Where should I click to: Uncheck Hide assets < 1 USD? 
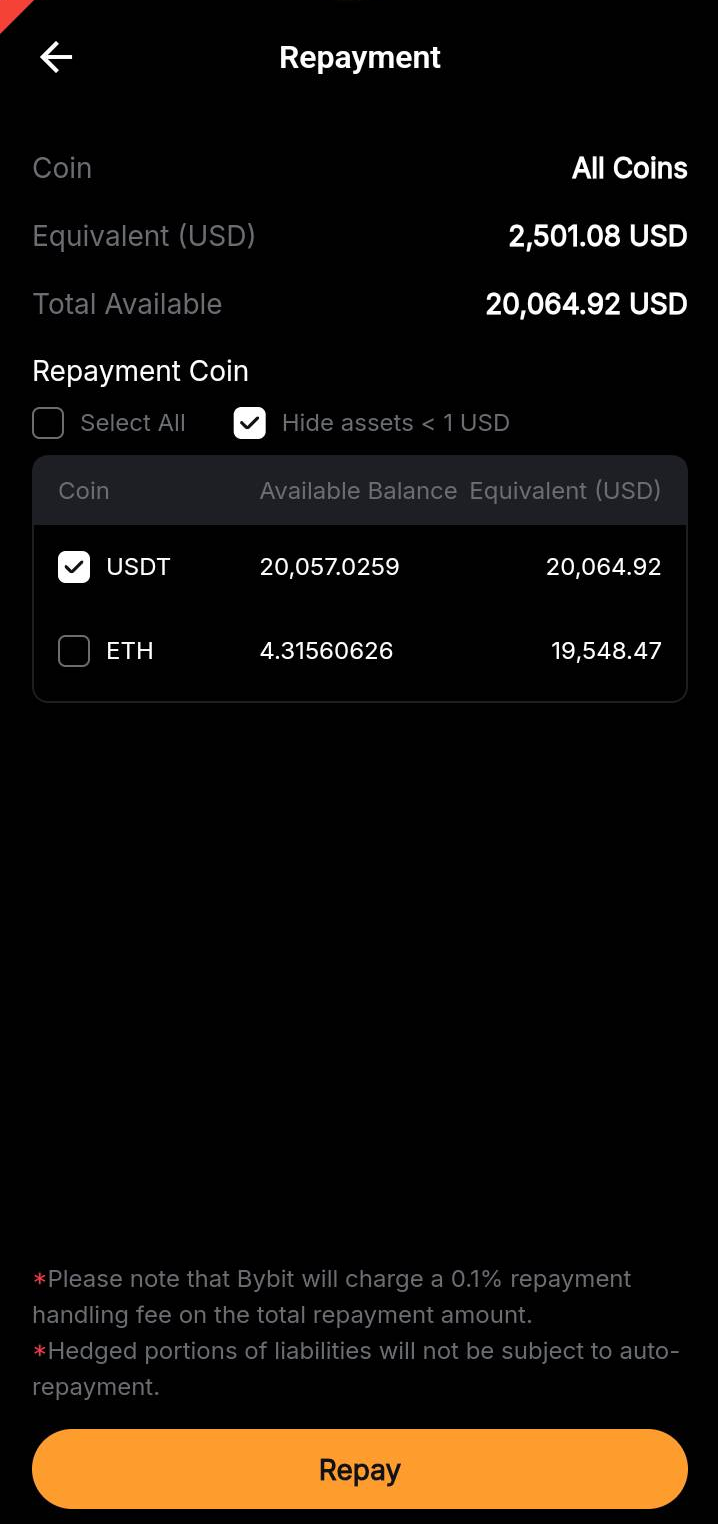pyautogui.click(x=250, y=423)
